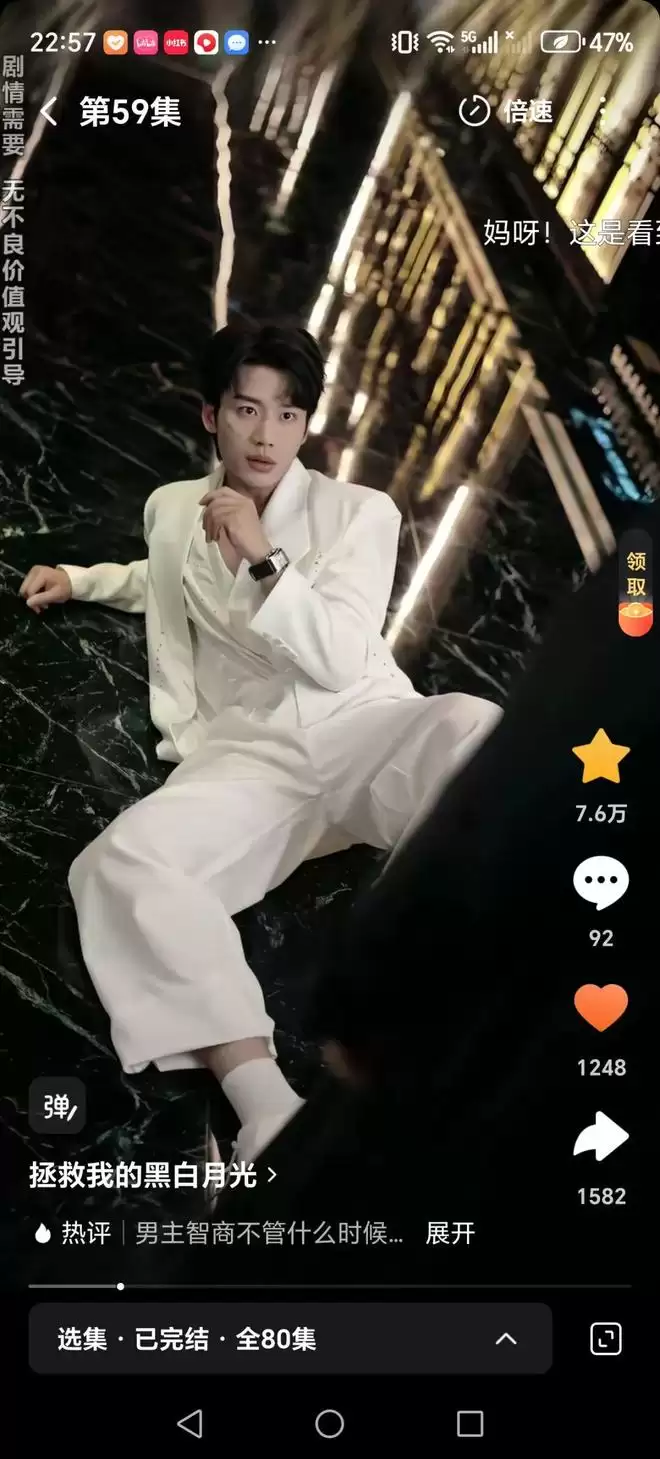Toggle the 弹 bullet comments button
660x1459 pixels.
click(x=57, y=1106)
